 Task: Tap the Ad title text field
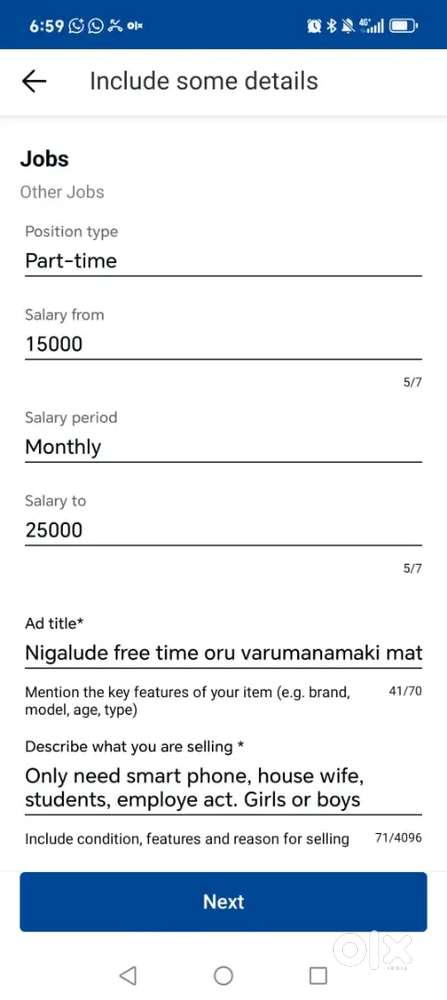pyautogui.click(x=223, y=653)
